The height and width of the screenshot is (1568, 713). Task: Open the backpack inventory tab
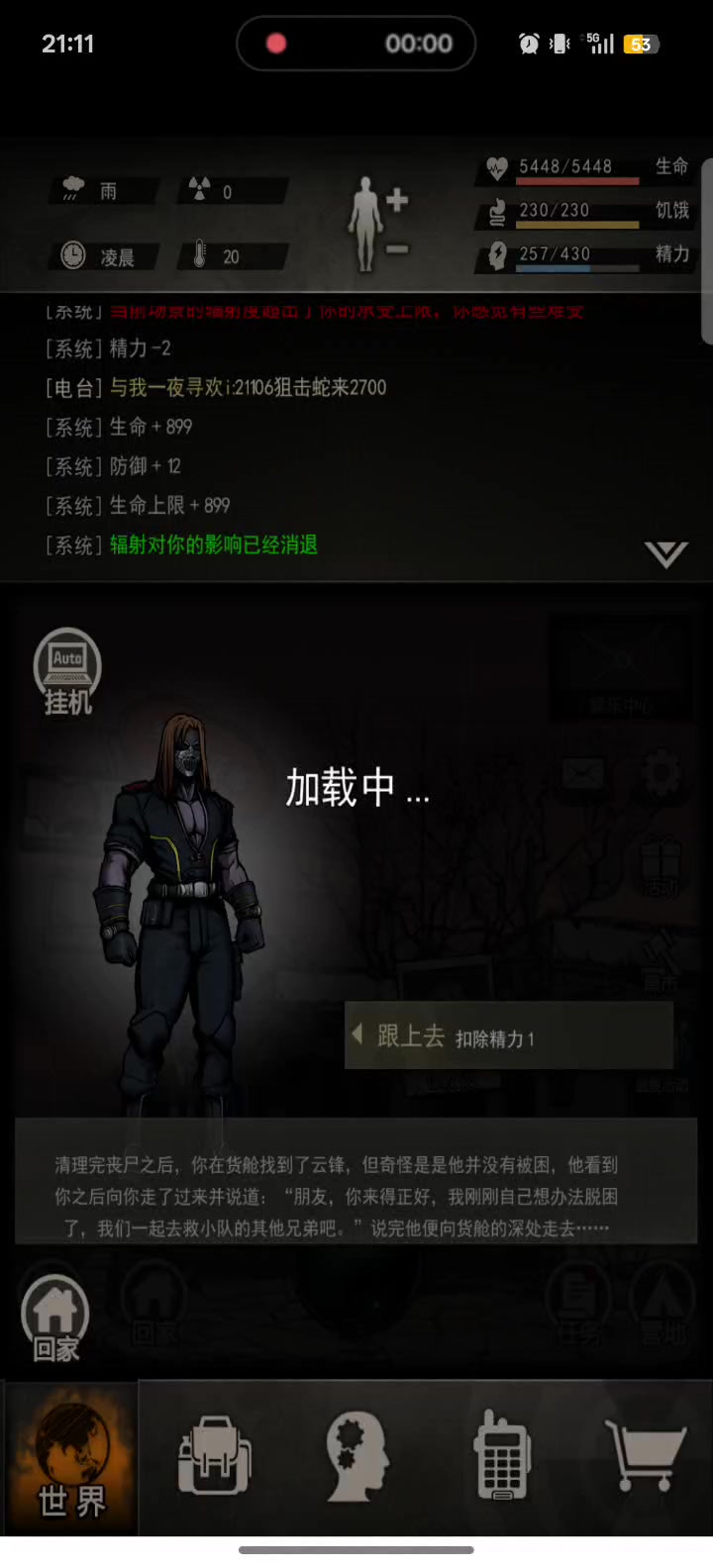click(x=214, y=1456)
